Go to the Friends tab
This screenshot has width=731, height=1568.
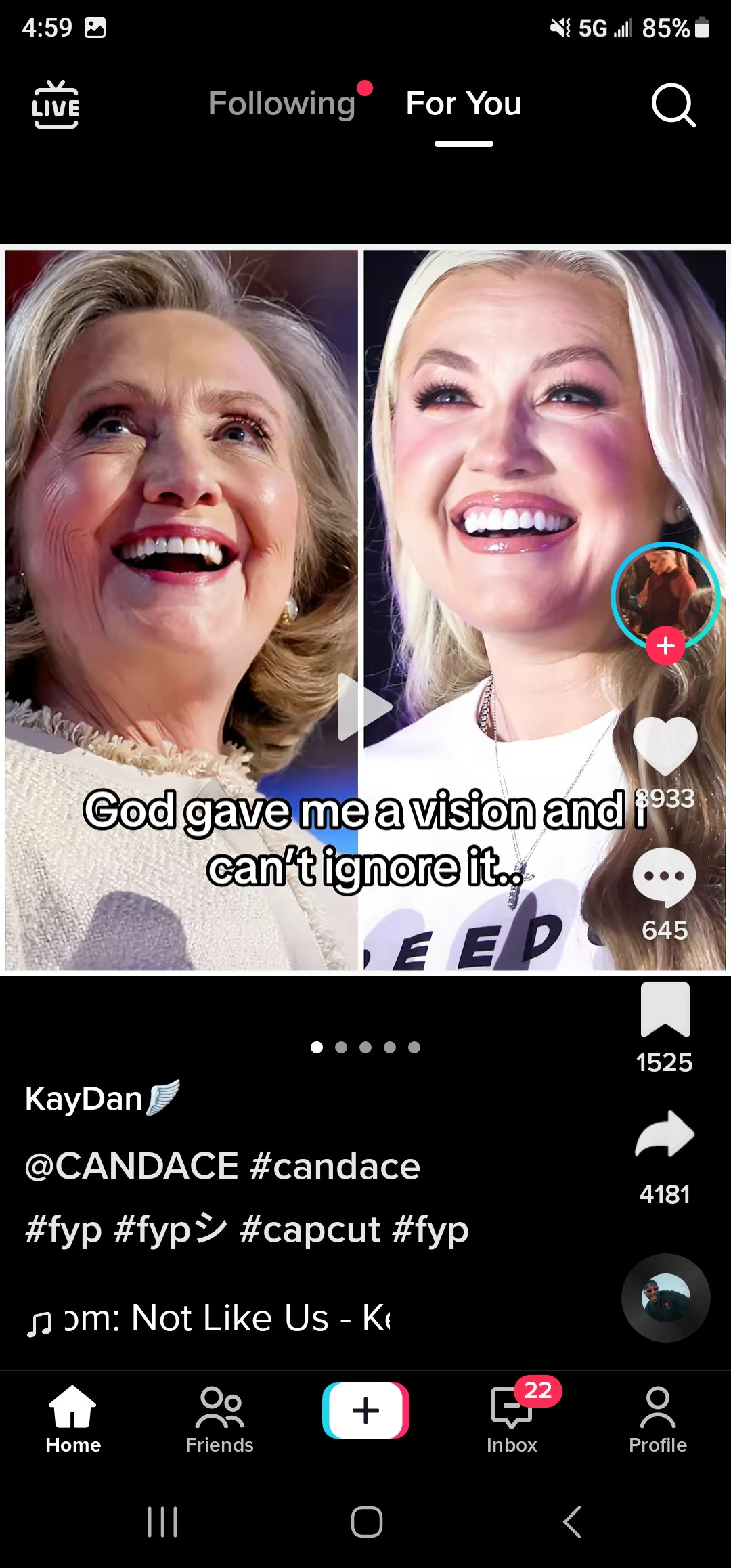[219, 1419]
